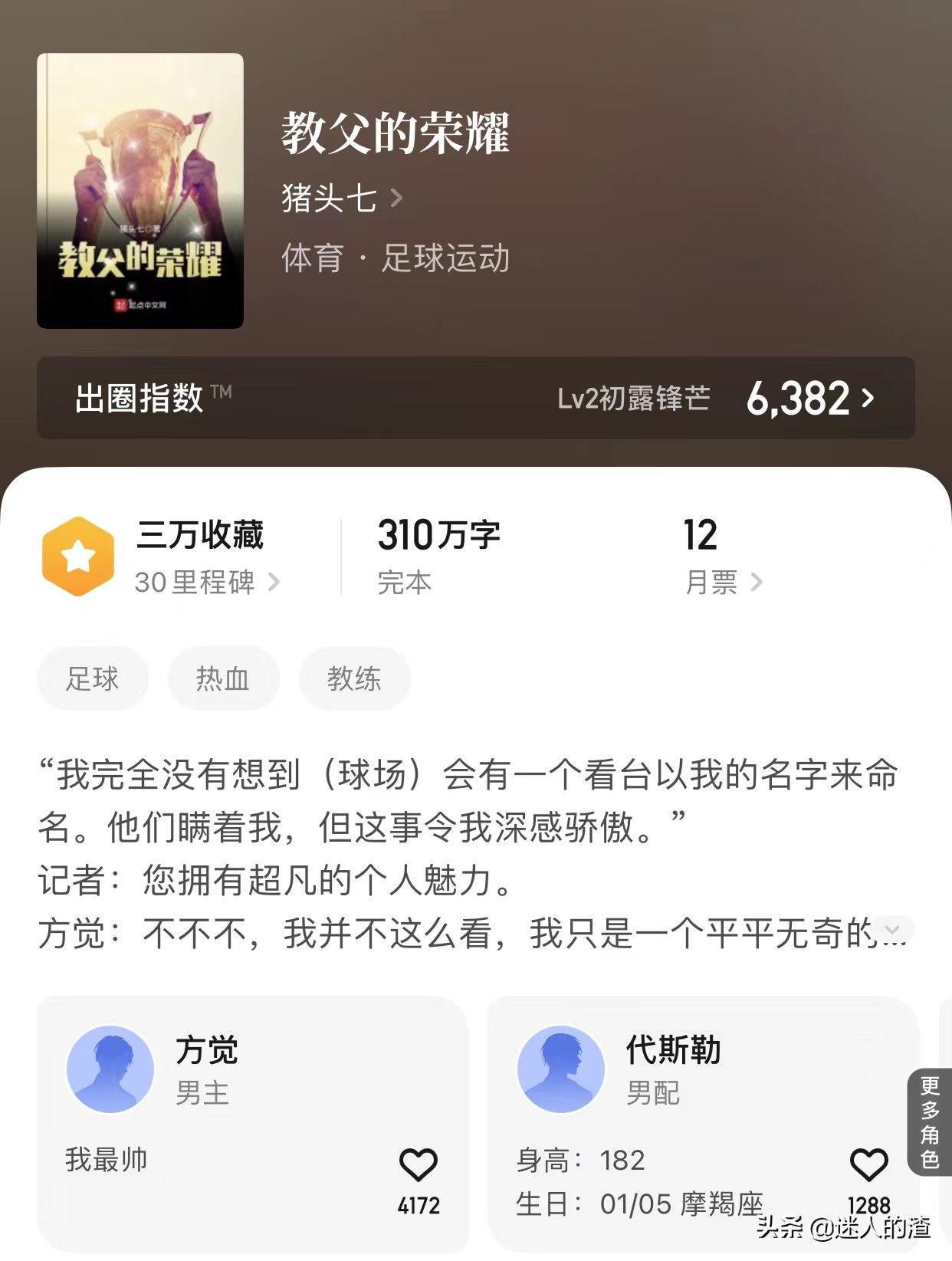Toggle the 教练 tag

coord(355,678)
